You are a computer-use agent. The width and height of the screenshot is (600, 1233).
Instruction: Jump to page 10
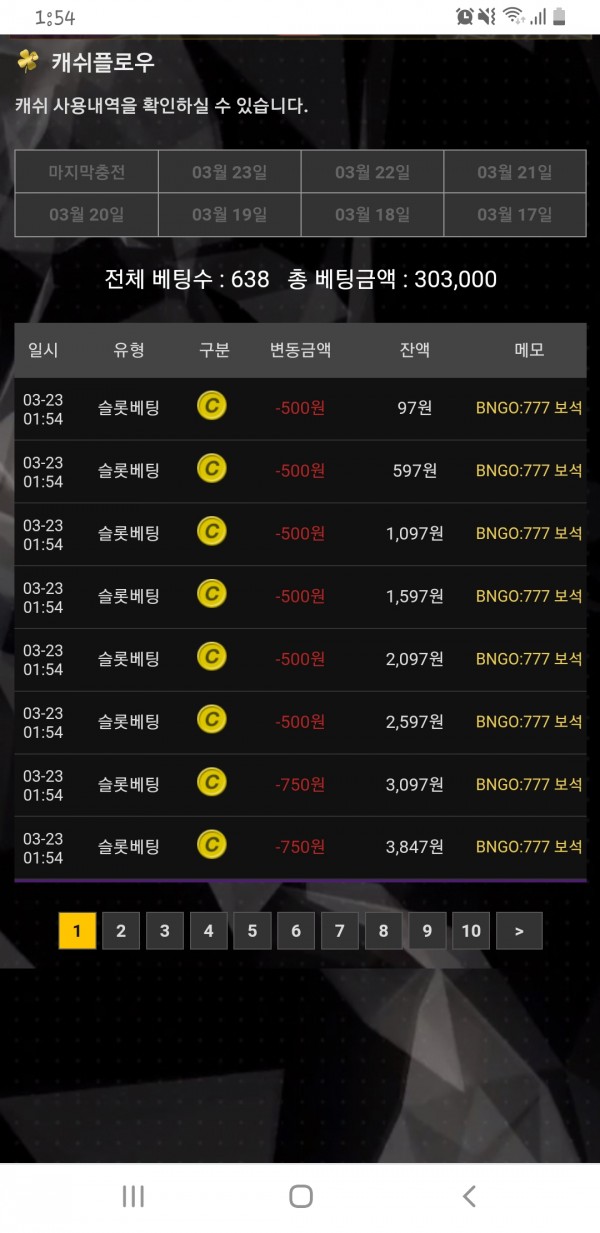pos(471,931)
